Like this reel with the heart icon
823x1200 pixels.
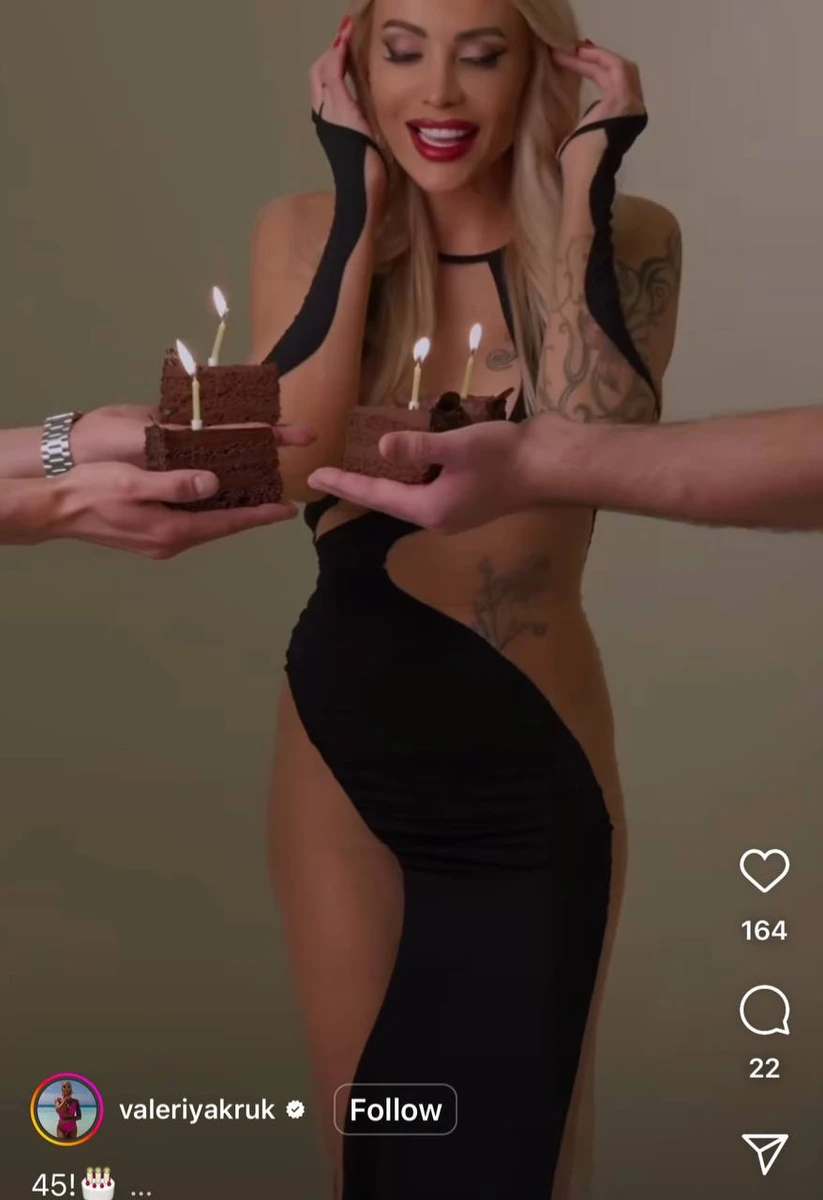click(764, 870)
